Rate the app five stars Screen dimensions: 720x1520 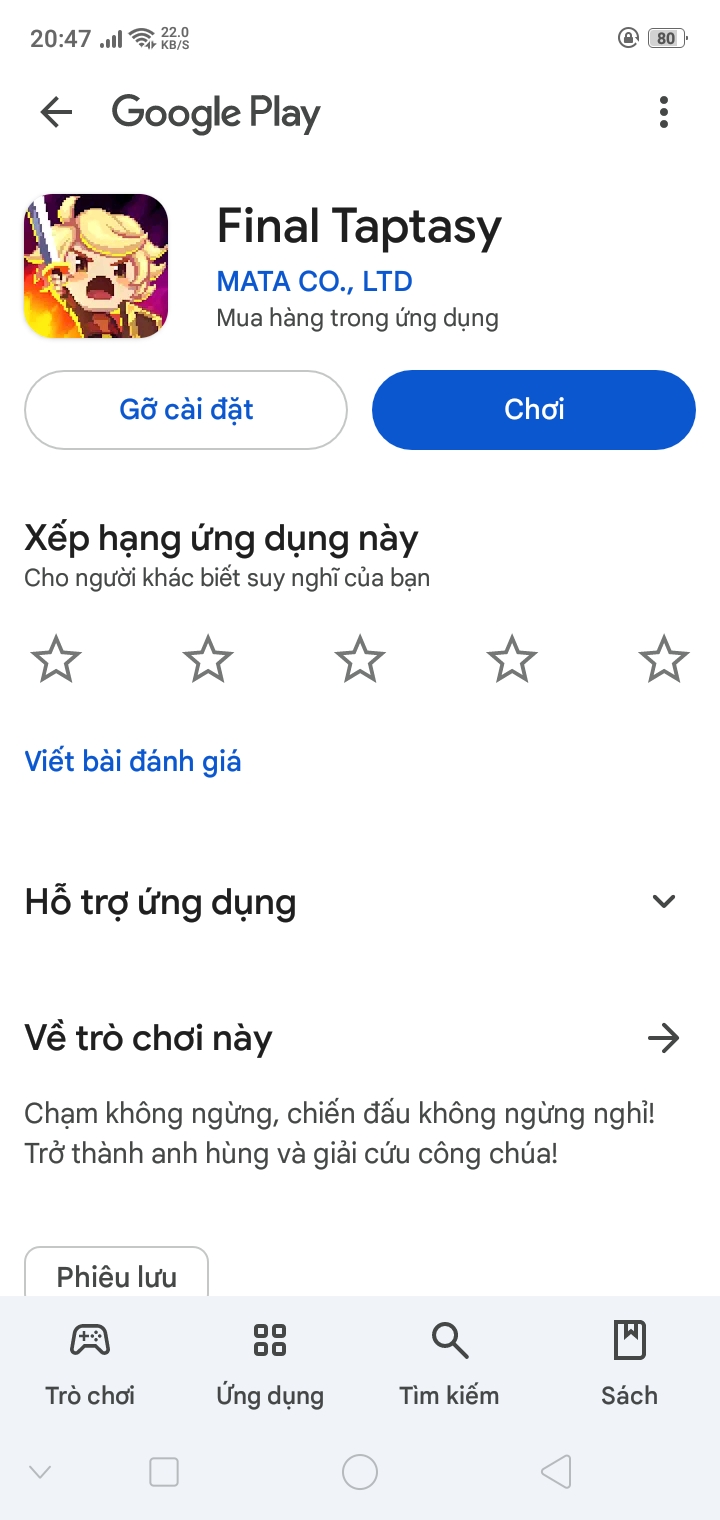click(x=663, y=660)
